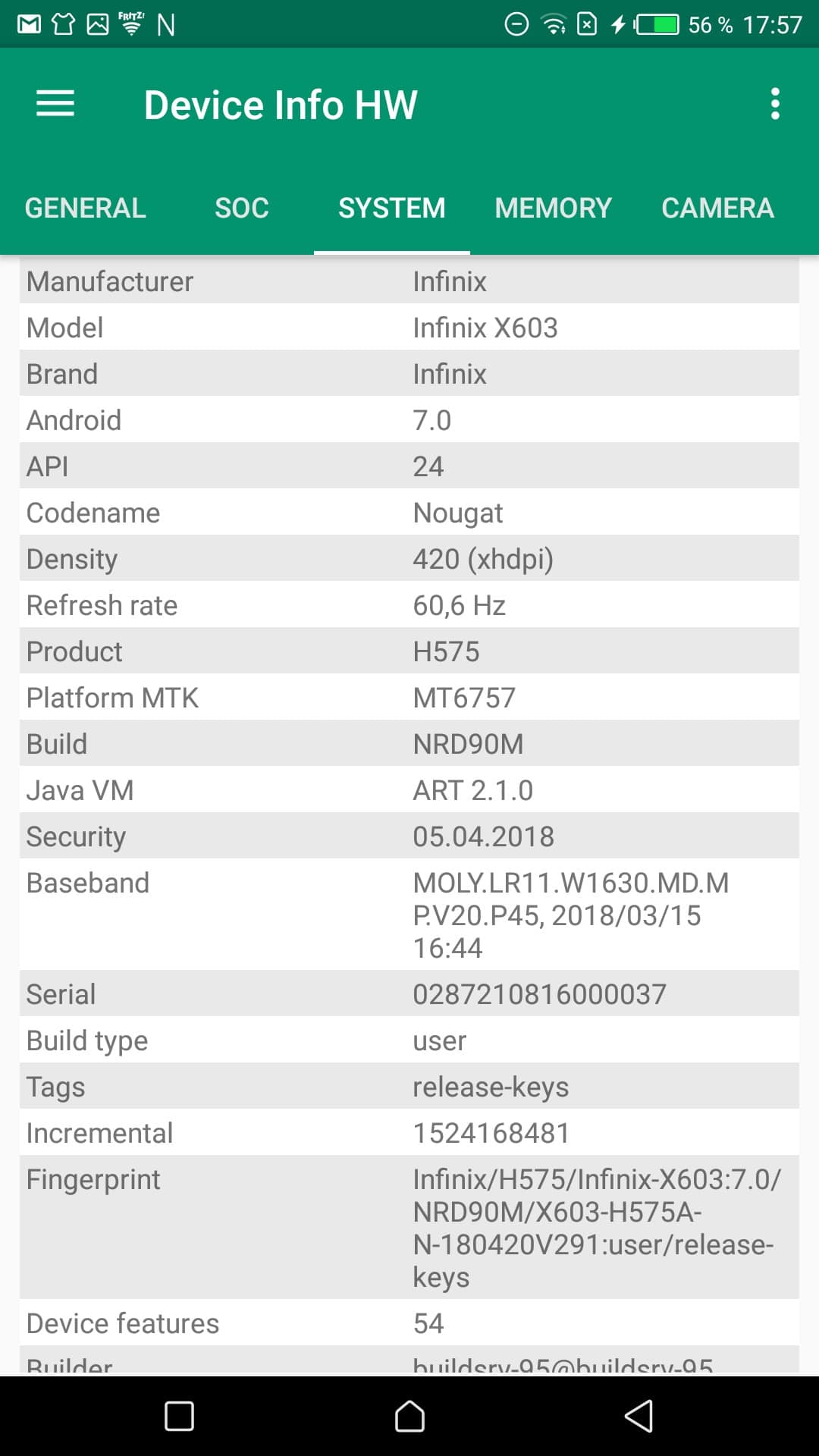Open the three-dot overflow menu
Image resolution: width=819 pixels, height=1456 pixels.
775,104
